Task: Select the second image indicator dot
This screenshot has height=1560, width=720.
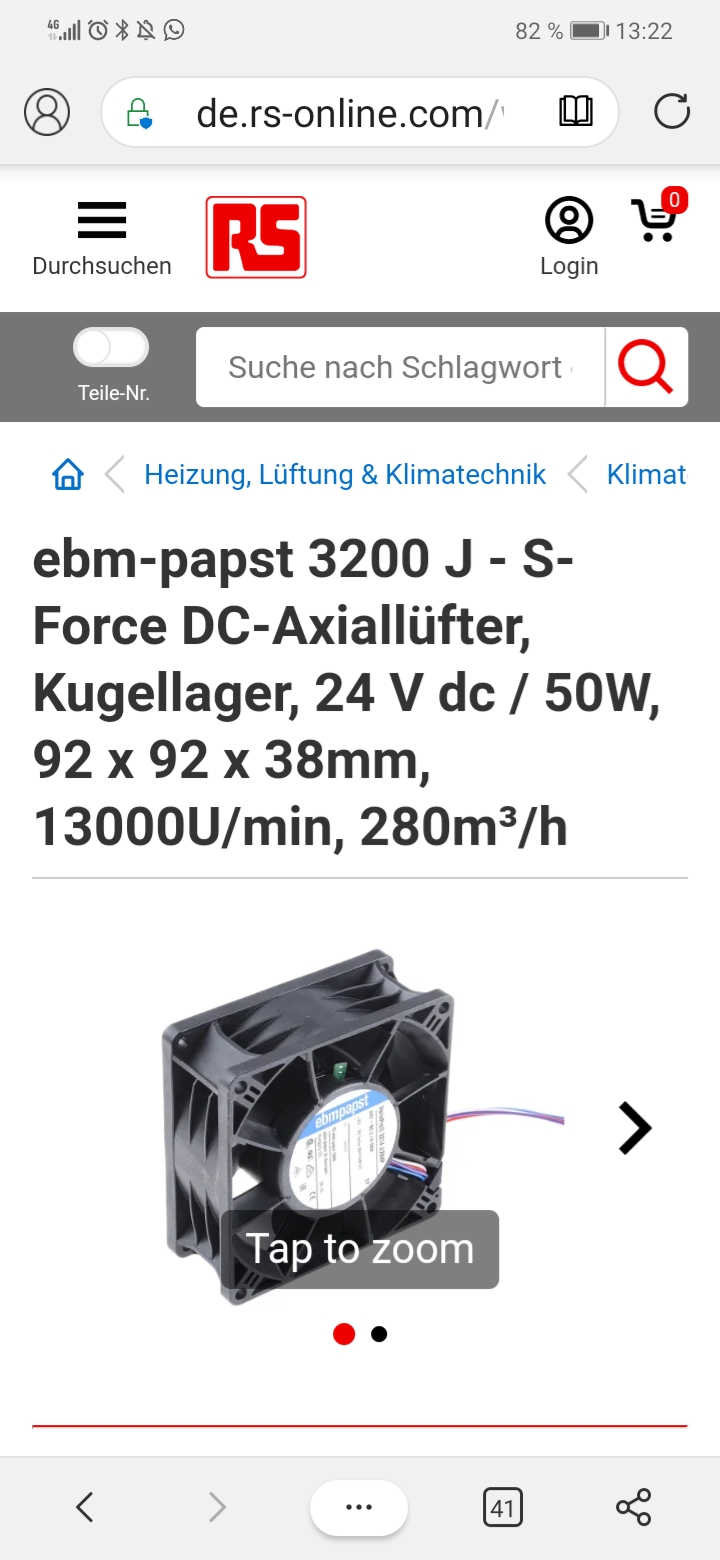Action: [379, 1334]
